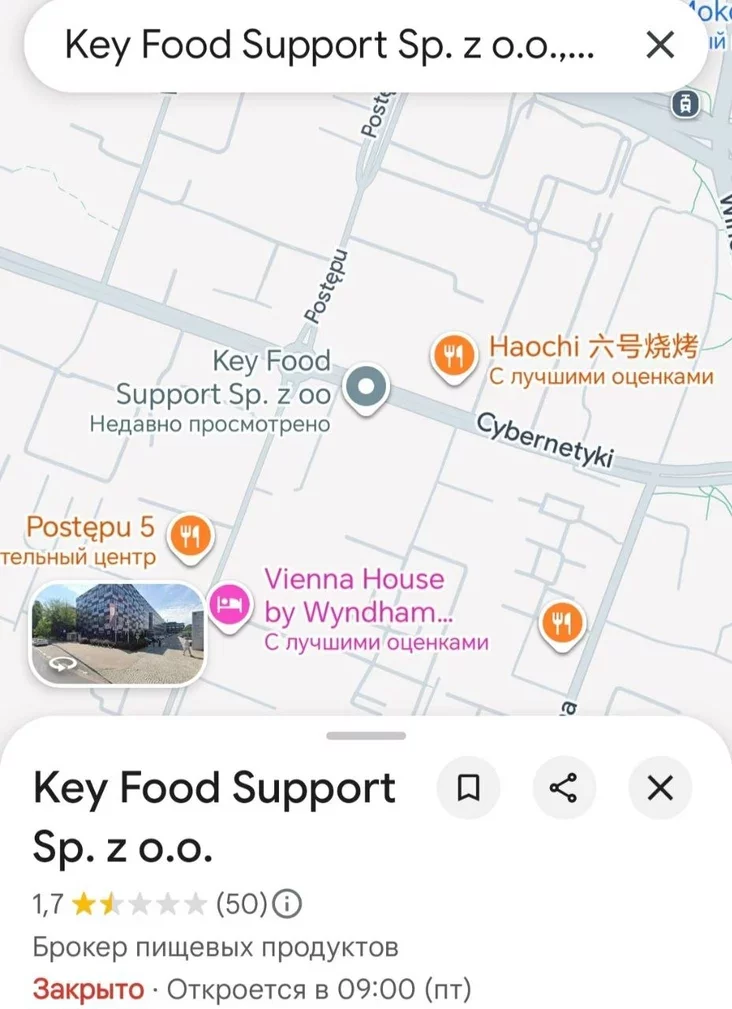Expand the place card using the handle
Screen dimensions: 732x1009
(x=366, y=736)
